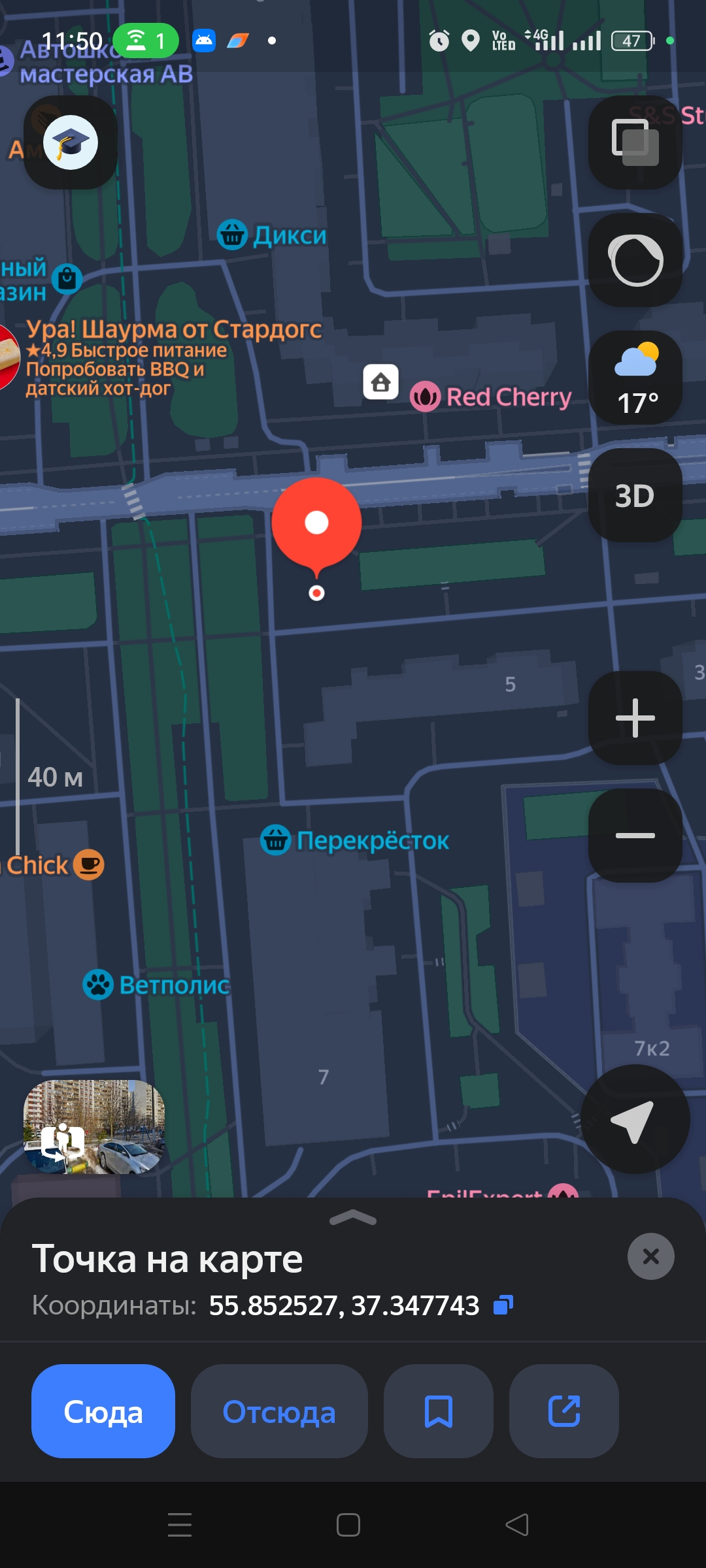
Task: Open the Перекрёсток store marker
Action: [355, 840]
